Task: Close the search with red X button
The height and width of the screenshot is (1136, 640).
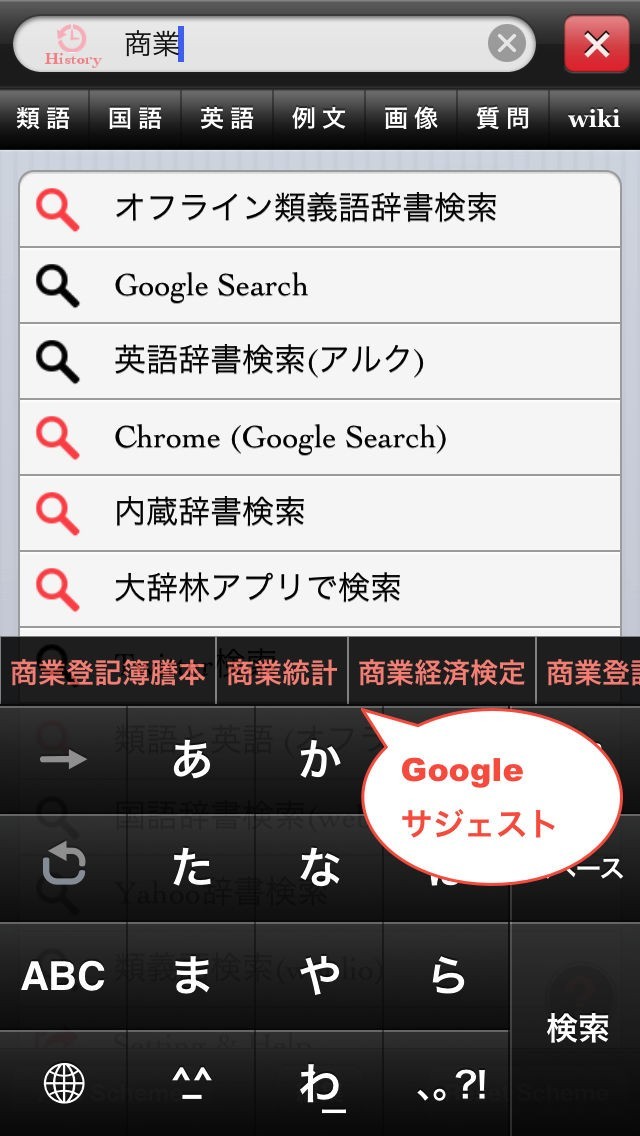Action: coord(596,45)
